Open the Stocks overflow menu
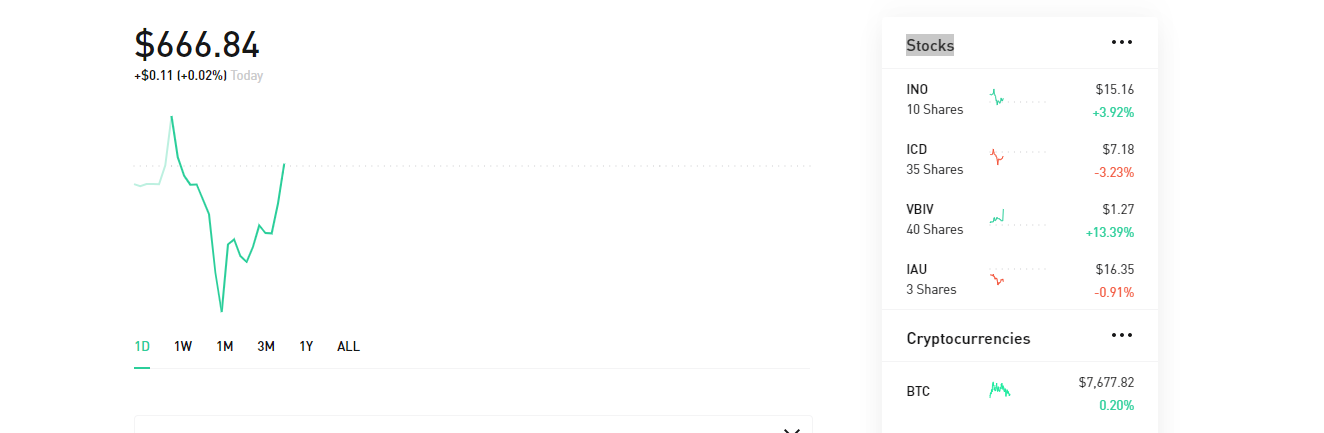 pos(1122,42)
